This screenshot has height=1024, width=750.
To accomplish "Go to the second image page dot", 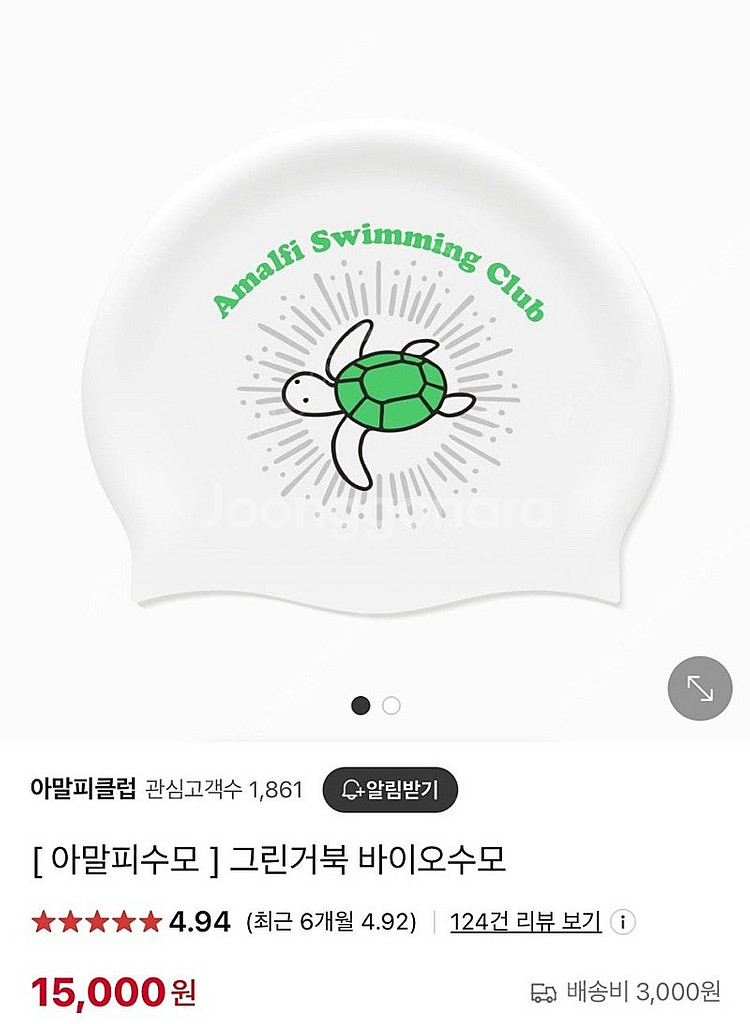I will pos(391,706).
